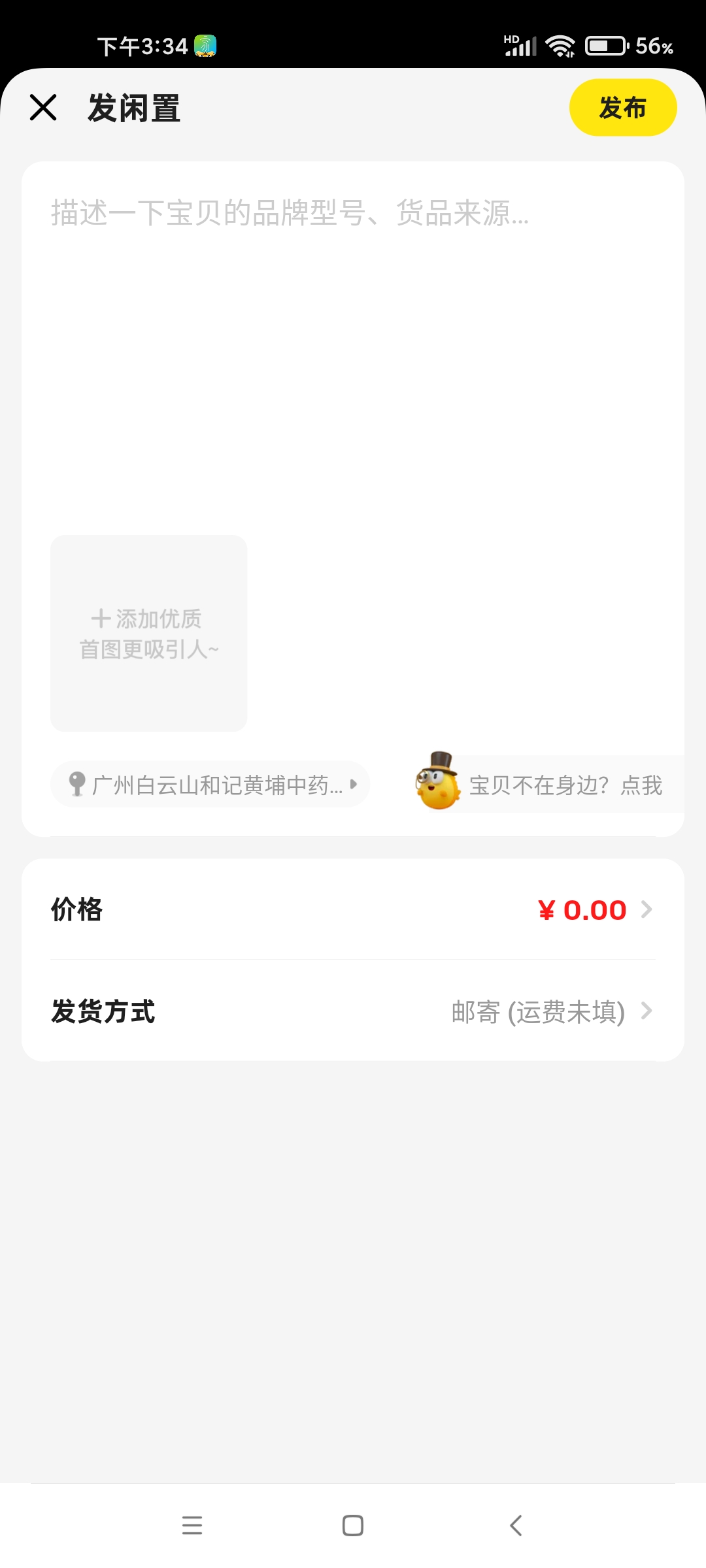Set the 价格 for the item

[353, 909]
